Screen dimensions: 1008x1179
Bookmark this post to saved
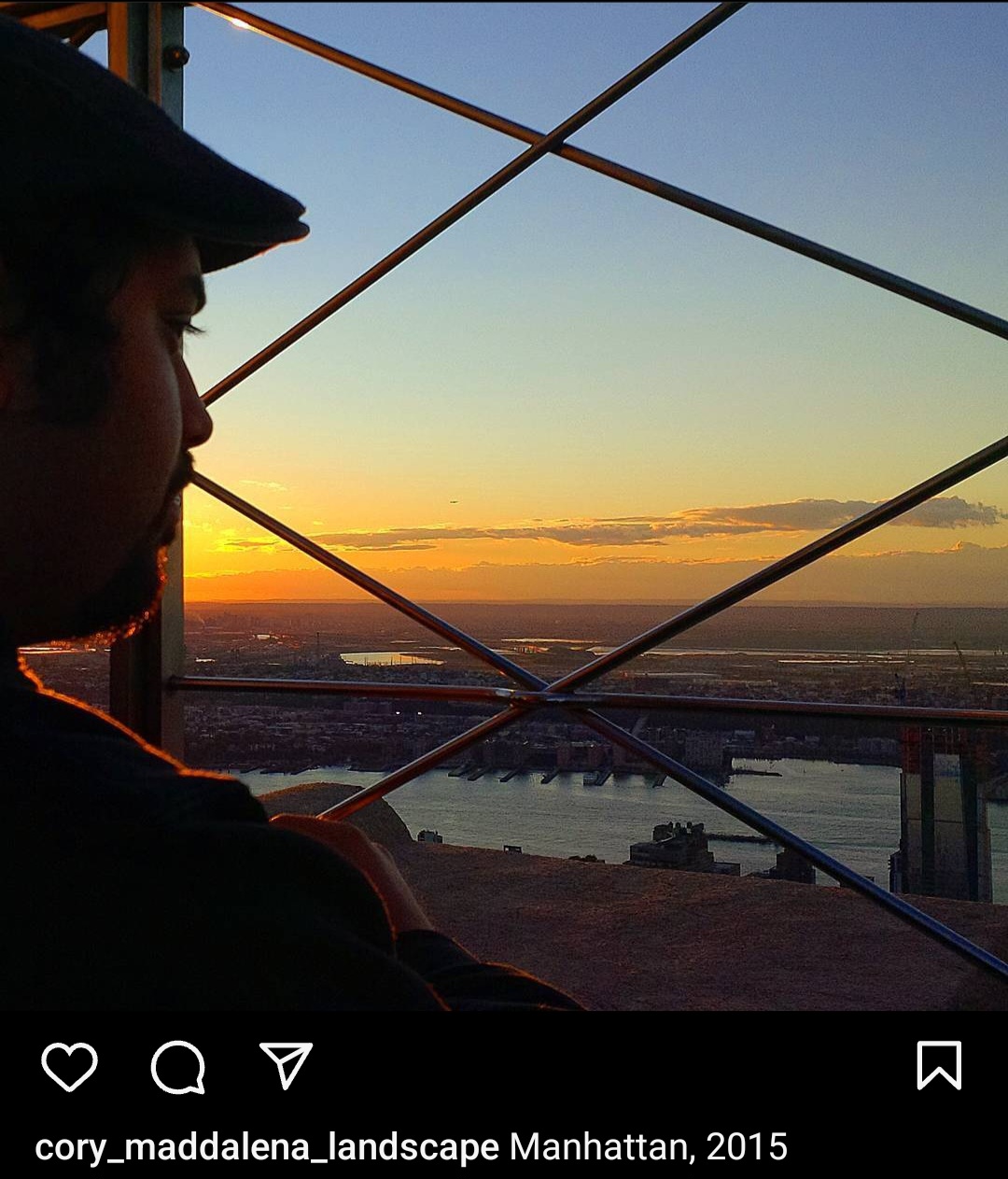click(938, 1065)
